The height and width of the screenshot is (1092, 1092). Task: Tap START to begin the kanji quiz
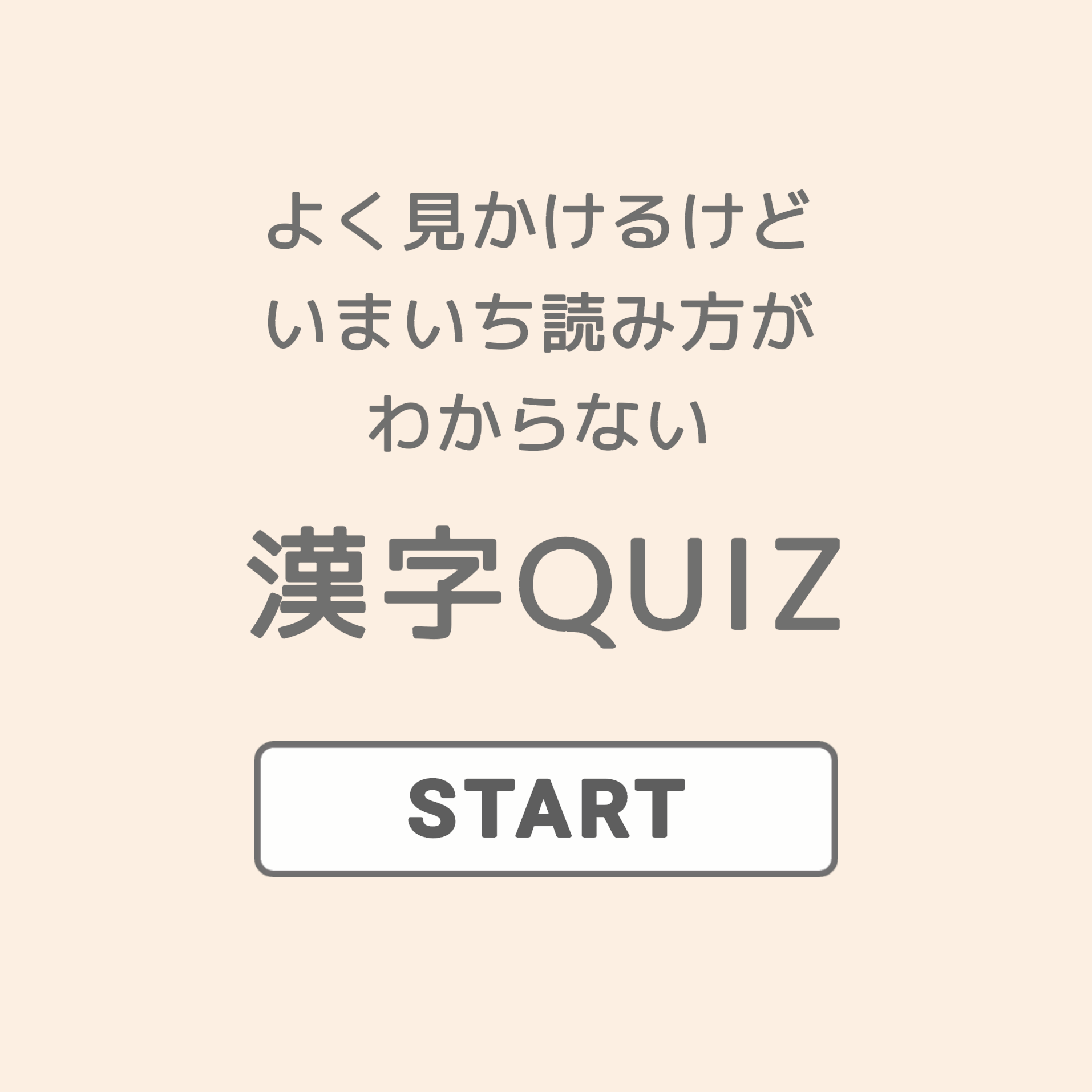tap(545, 810)
